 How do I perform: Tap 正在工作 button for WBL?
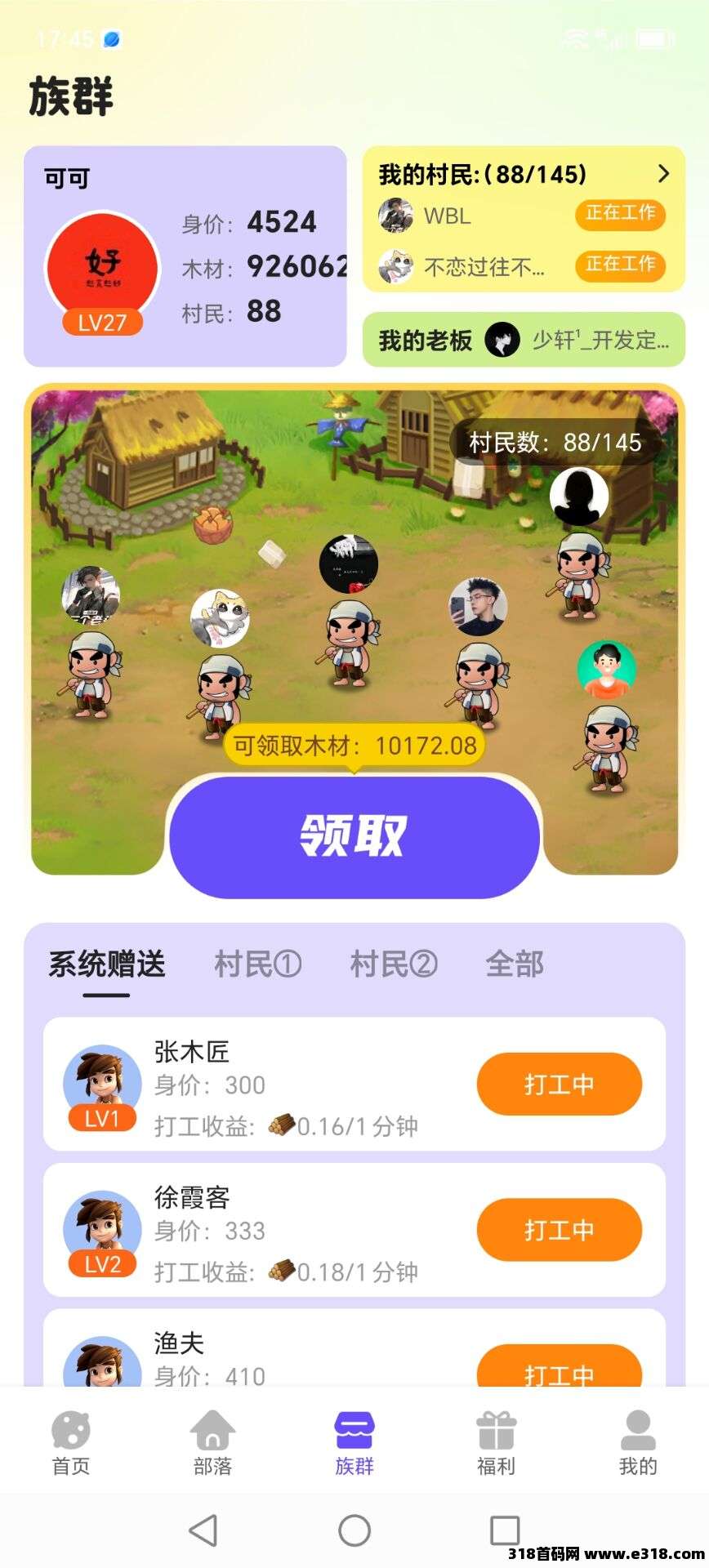(x=620, y=214)
